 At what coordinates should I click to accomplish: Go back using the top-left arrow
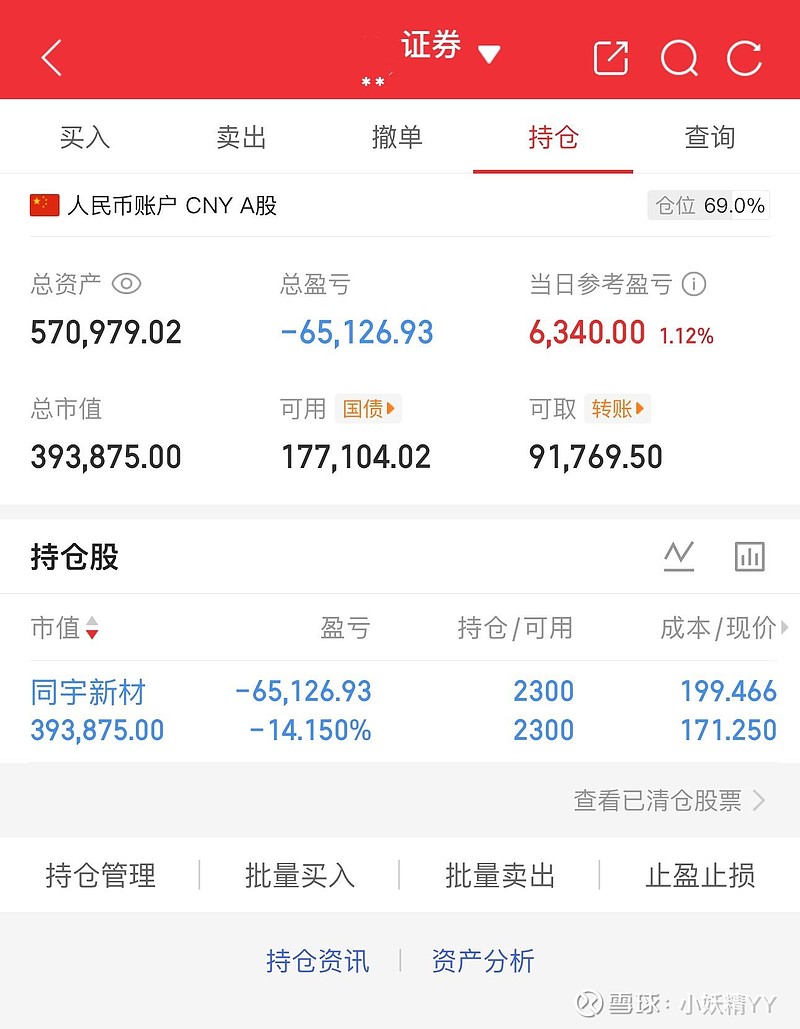(52, 58)
